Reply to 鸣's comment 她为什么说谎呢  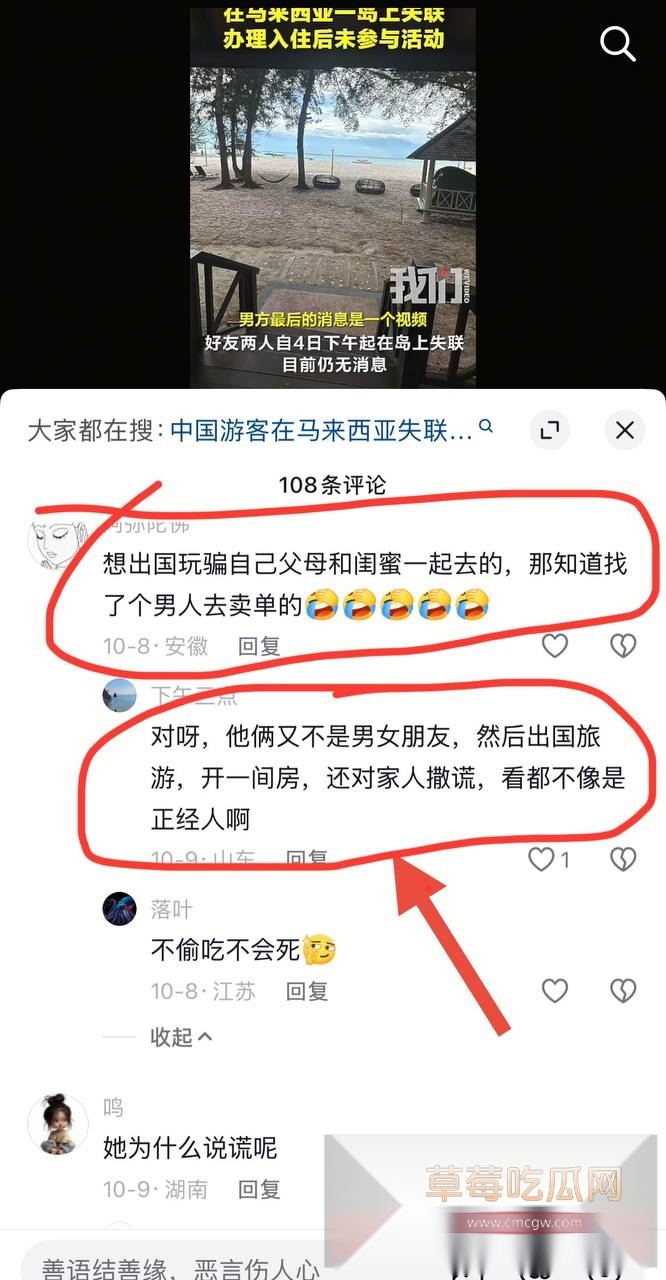259,1189
